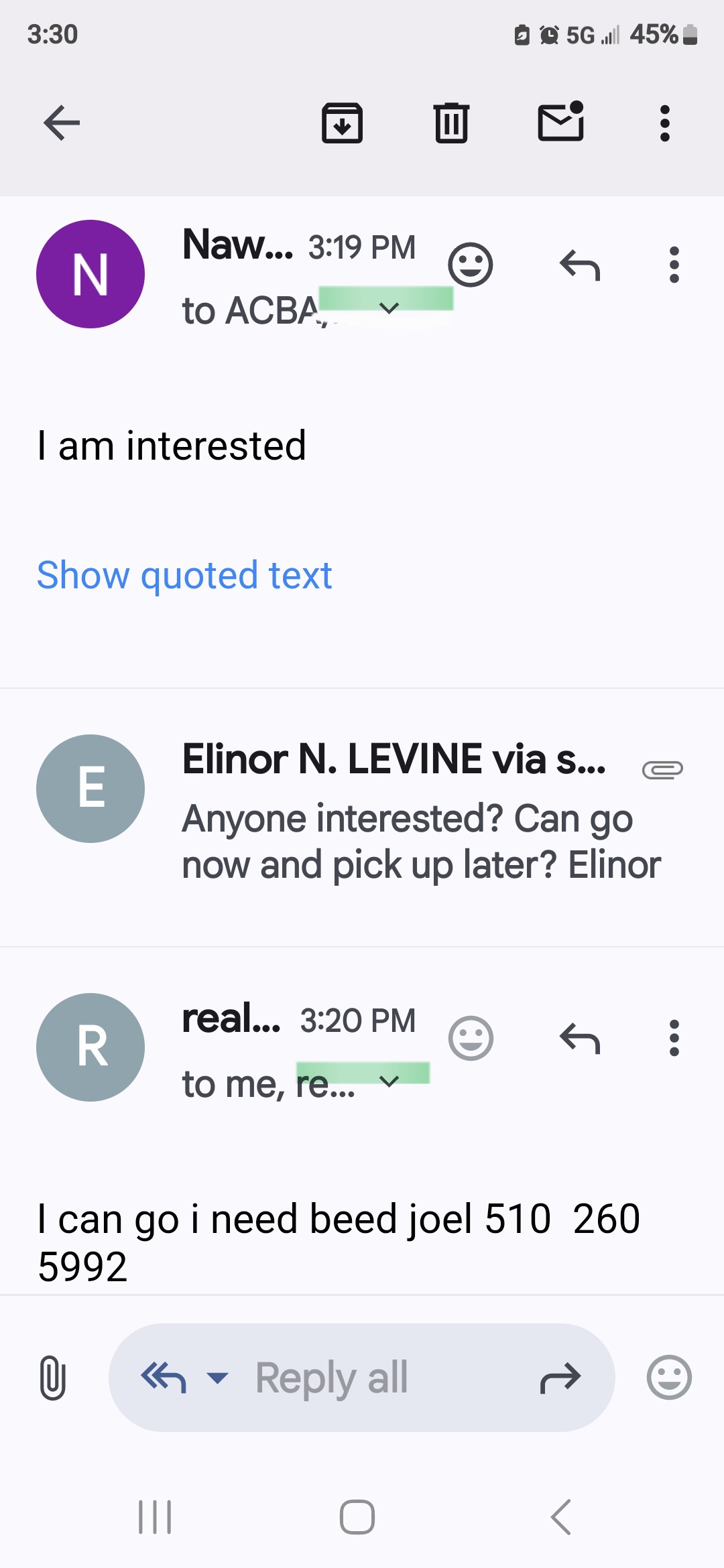Viewport: 724px width, 1568px height.
Task: Expand recipients of the 3:20 PM message
Action: [x=389, y=1081]
